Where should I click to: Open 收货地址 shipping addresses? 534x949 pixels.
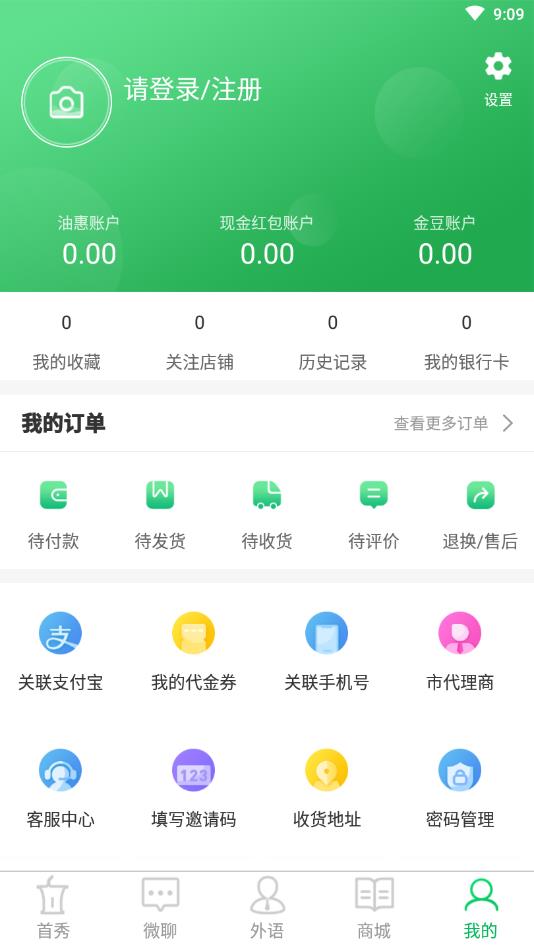(327, 789)
